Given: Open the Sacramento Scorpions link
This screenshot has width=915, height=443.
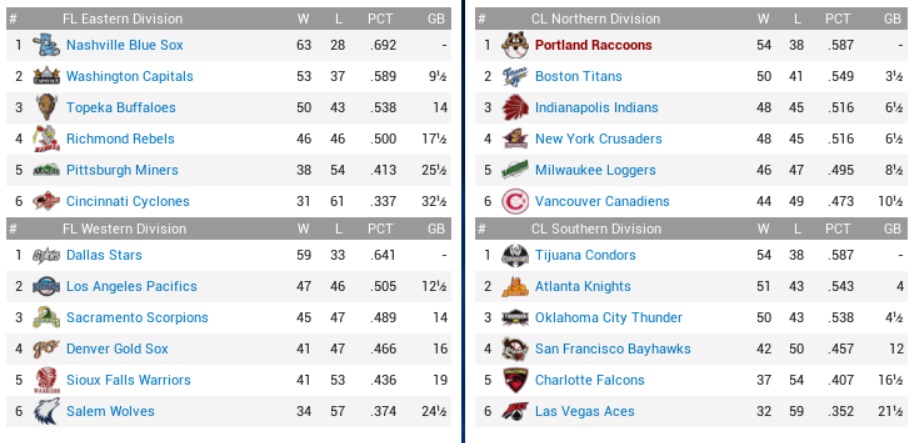Looking at the screenshot, I should (x=137, y=317).
